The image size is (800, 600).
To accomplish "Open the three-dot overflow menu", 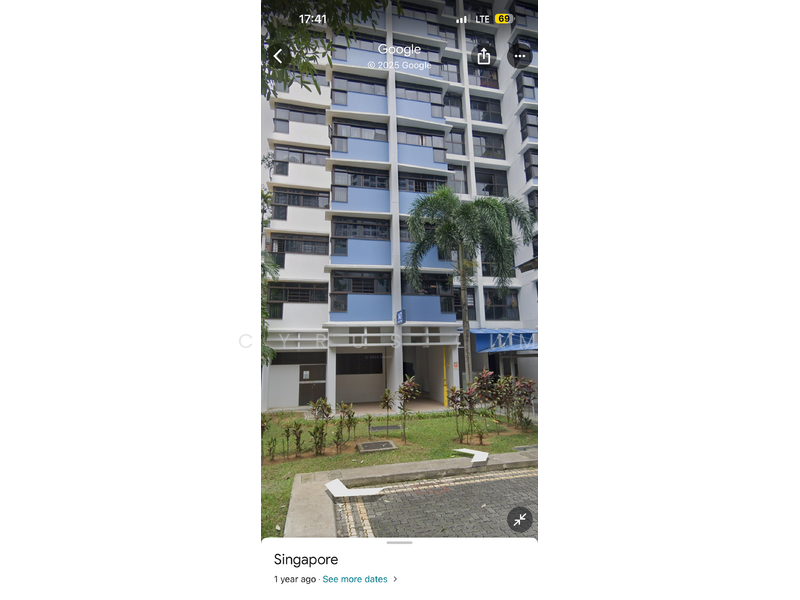I will click(x=519, y=56).
